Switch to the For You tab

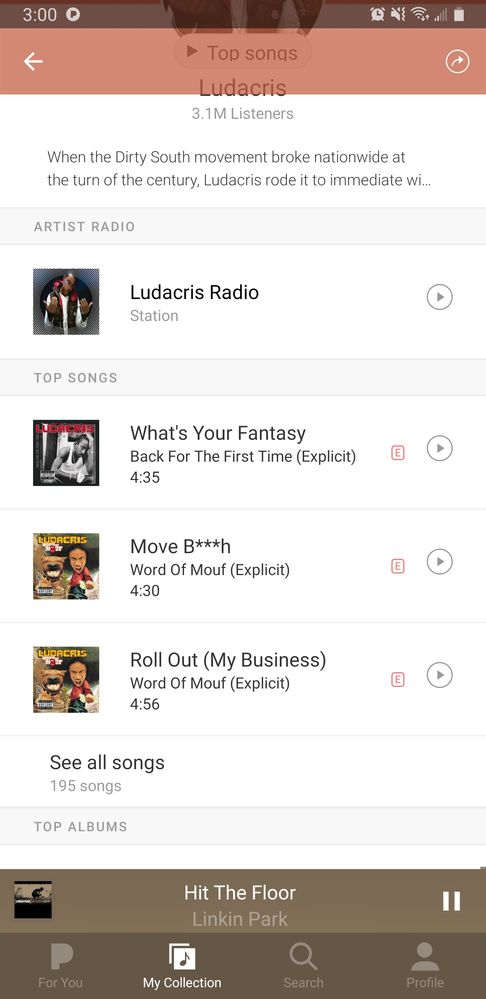point(61,966)
